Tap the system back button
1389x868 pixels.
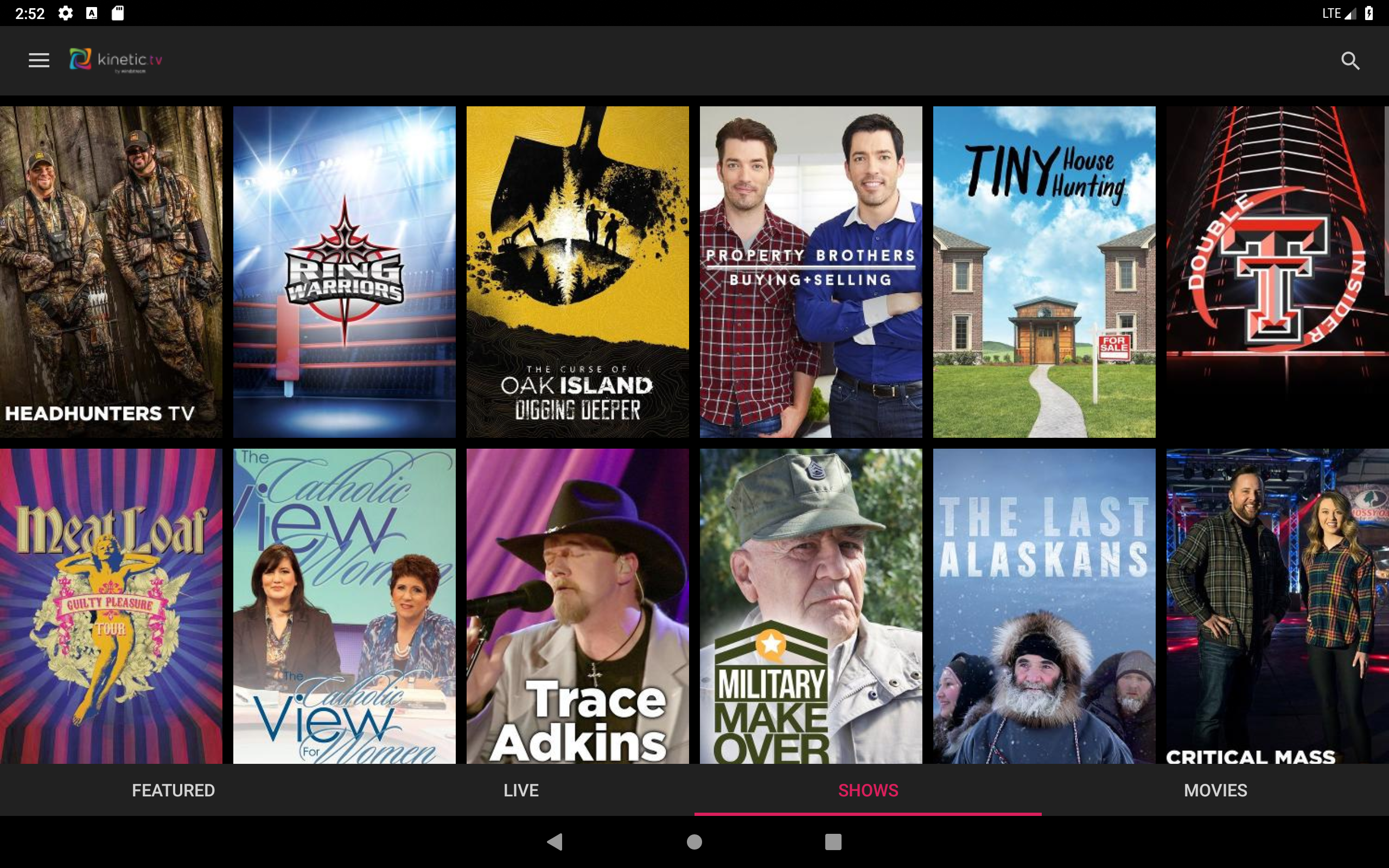[x=555, y=841]
